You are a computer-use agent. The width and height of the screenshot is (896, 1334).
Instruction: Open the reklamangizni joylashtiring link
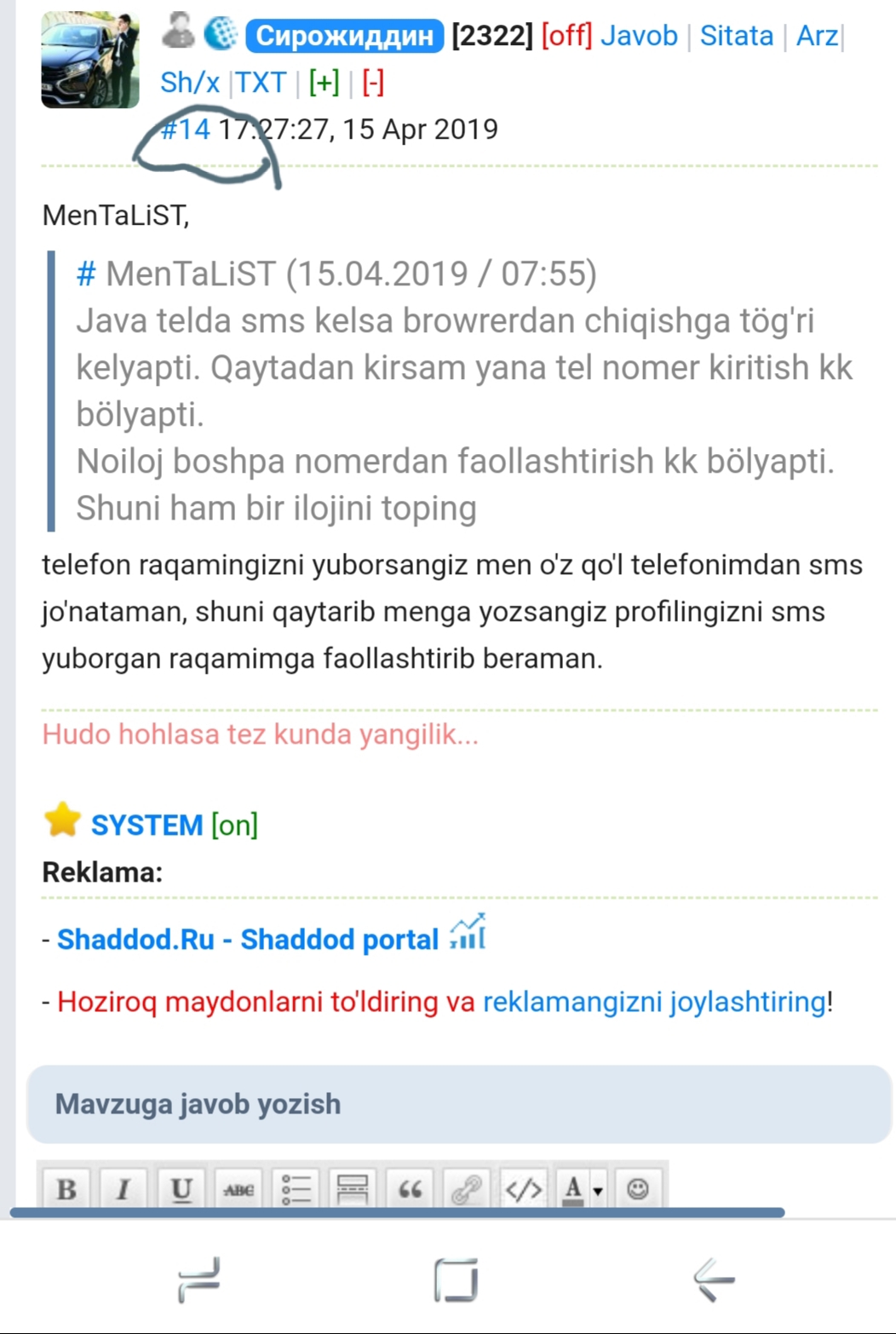(654, 1001)
